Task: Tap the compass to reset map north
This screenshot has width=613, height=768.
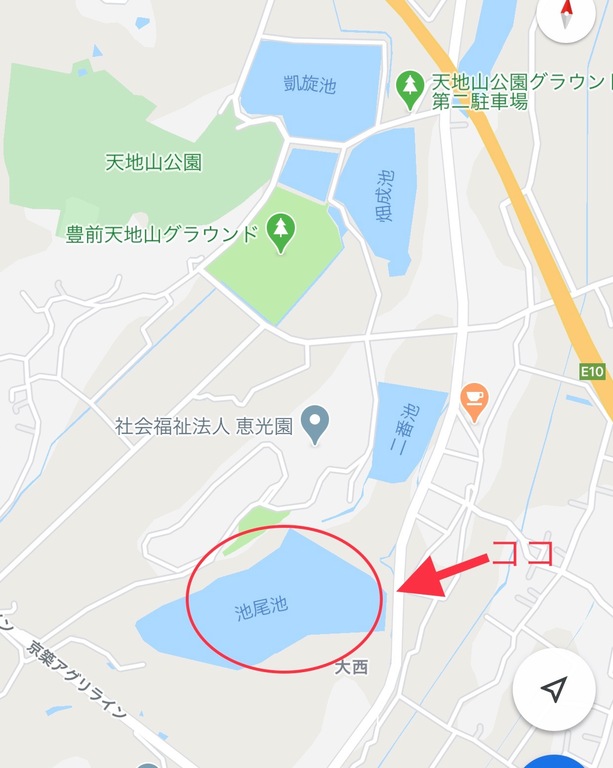Action: click(x=567, y=14)
